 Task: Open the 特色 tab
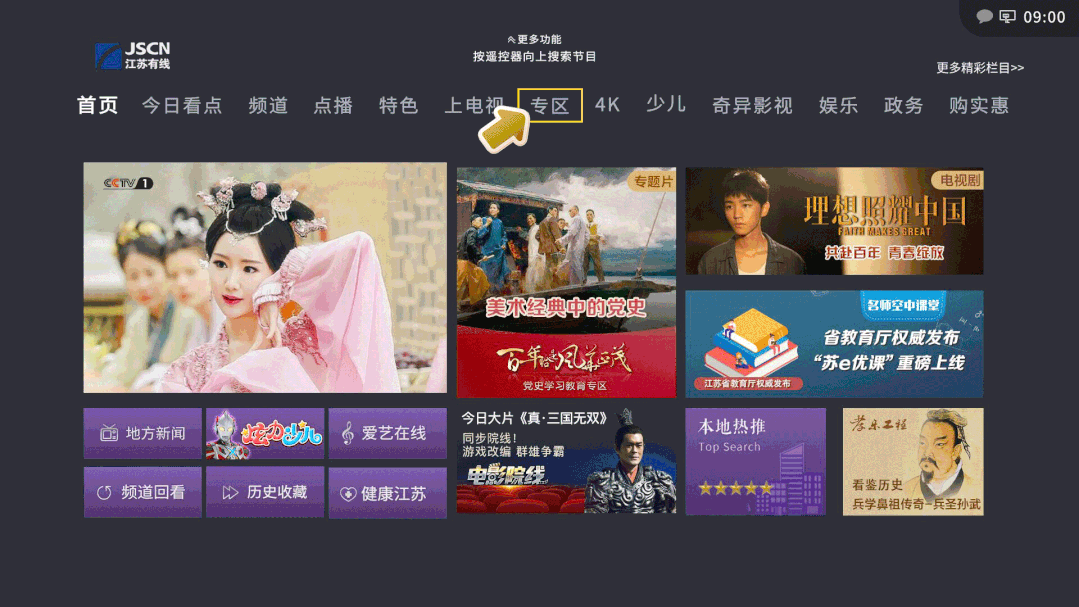398,105
